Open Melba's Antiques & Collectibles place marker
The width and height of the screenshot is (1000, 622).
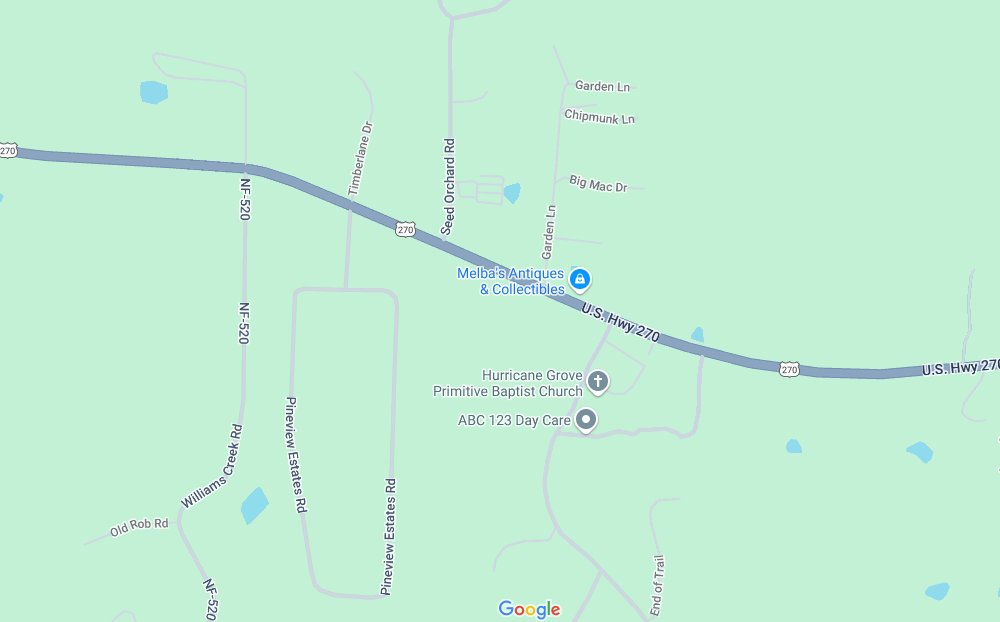coord(581,278)
